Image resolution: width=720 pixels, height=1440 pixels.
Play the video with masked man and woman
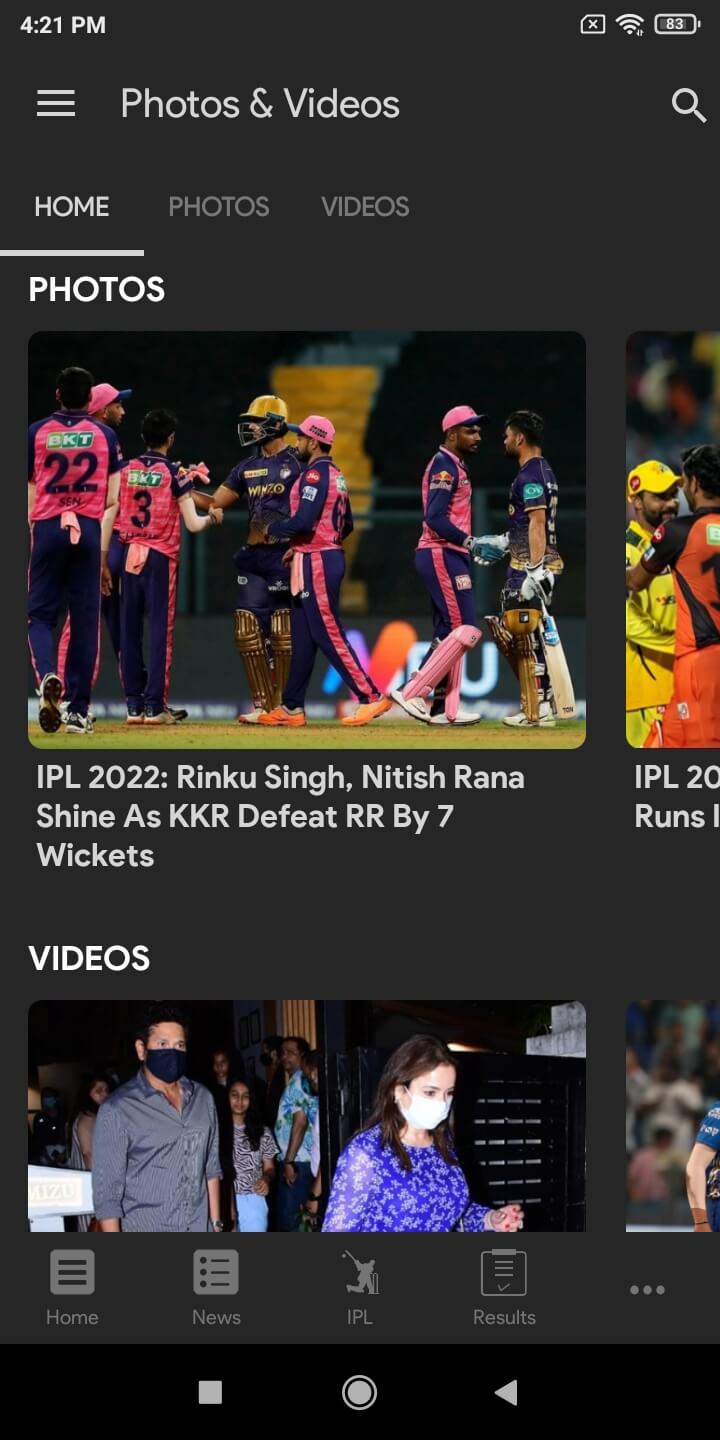coord(306,1115)
